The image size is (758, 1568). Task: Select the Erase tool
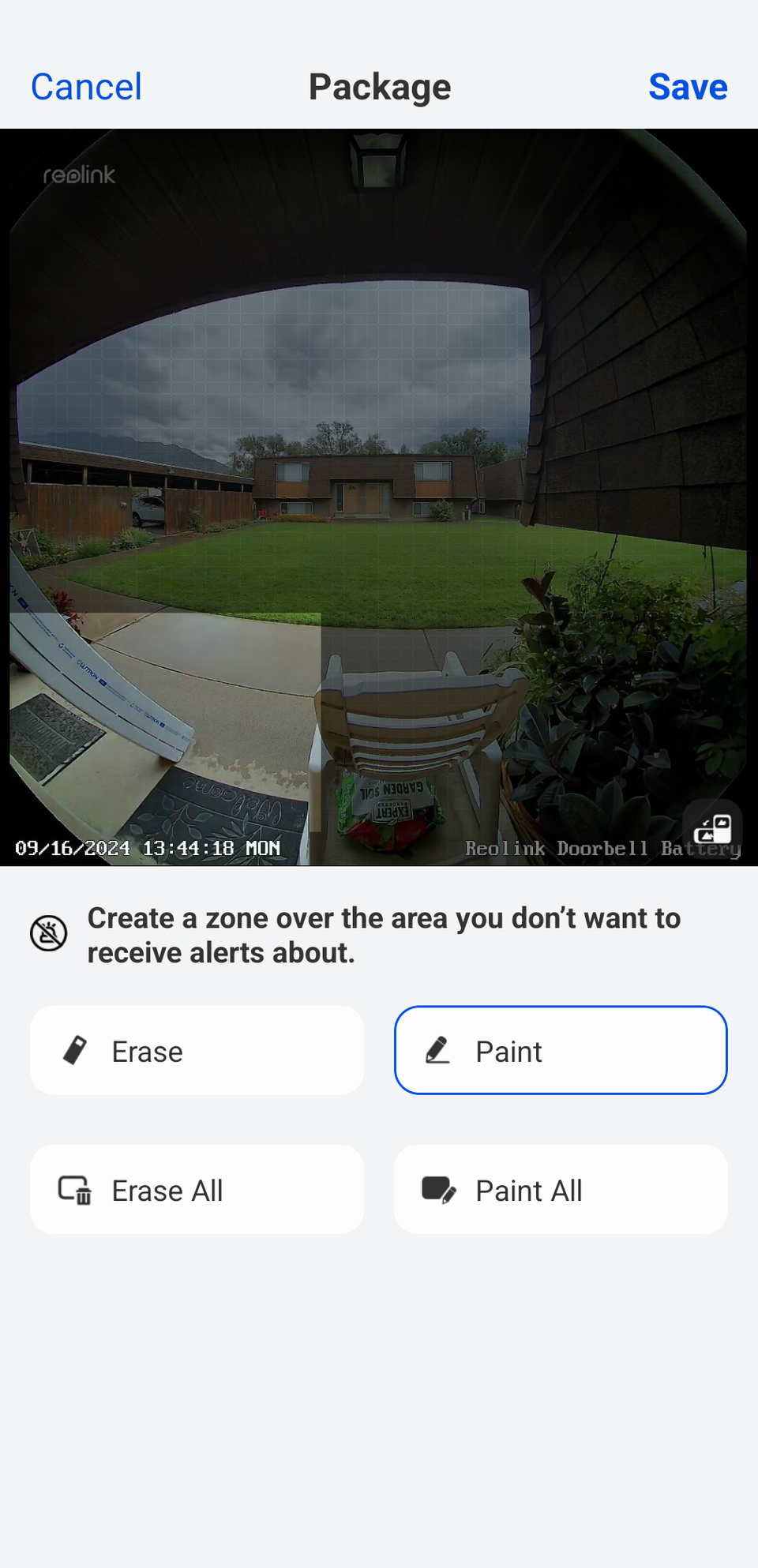click(197, 1050)
